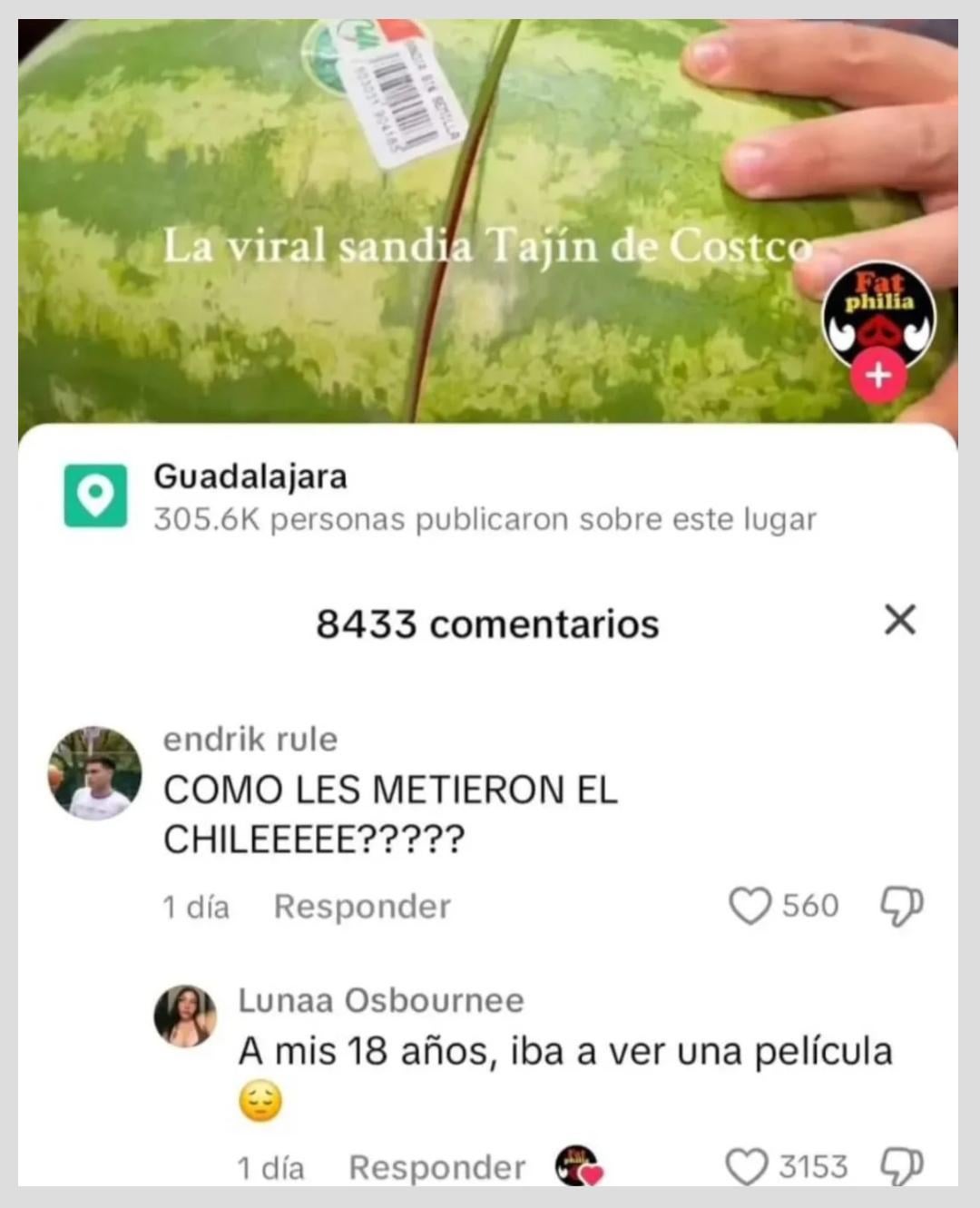The height and width of the screenshot is (1208, 980).
Task: Like endrik rule's comment
Action: 750,906
